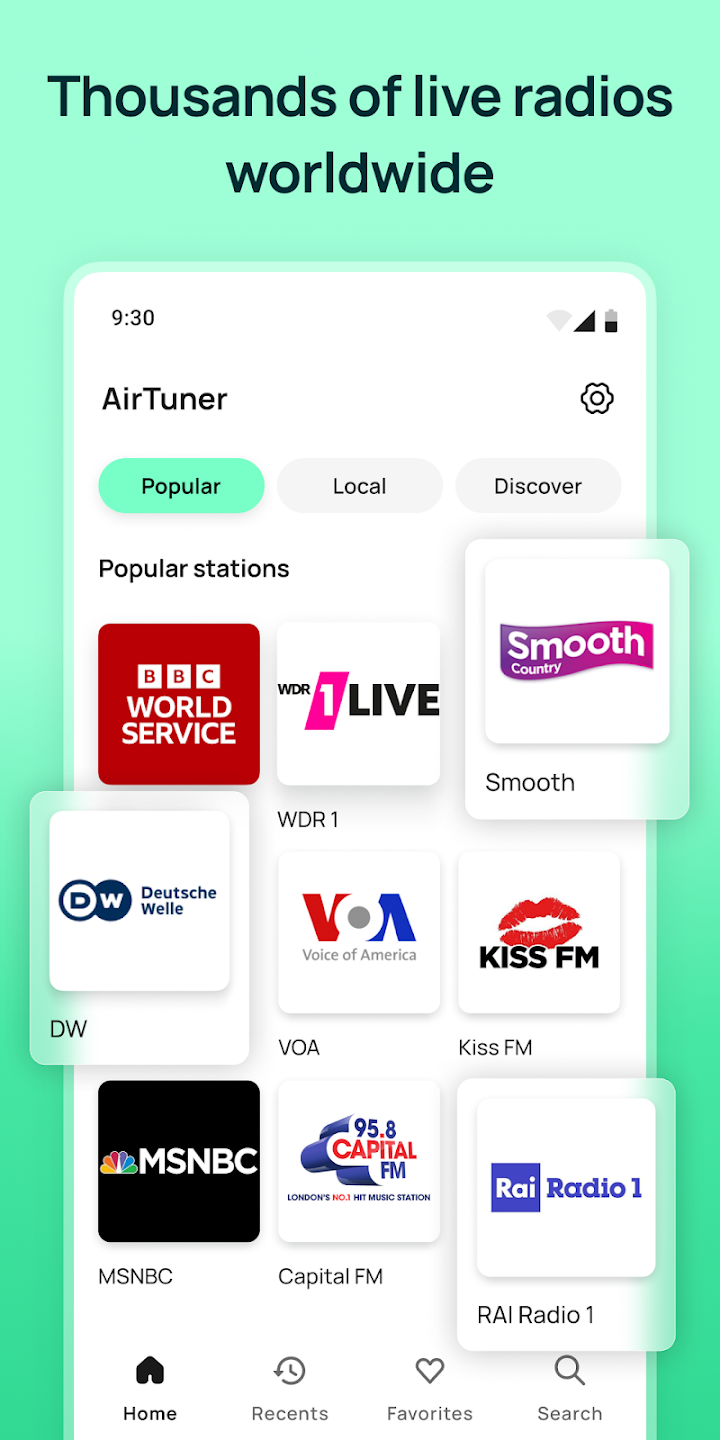Open the Capital FM station thumbnail
The image size is (720, 1440).
(358, 1161)
